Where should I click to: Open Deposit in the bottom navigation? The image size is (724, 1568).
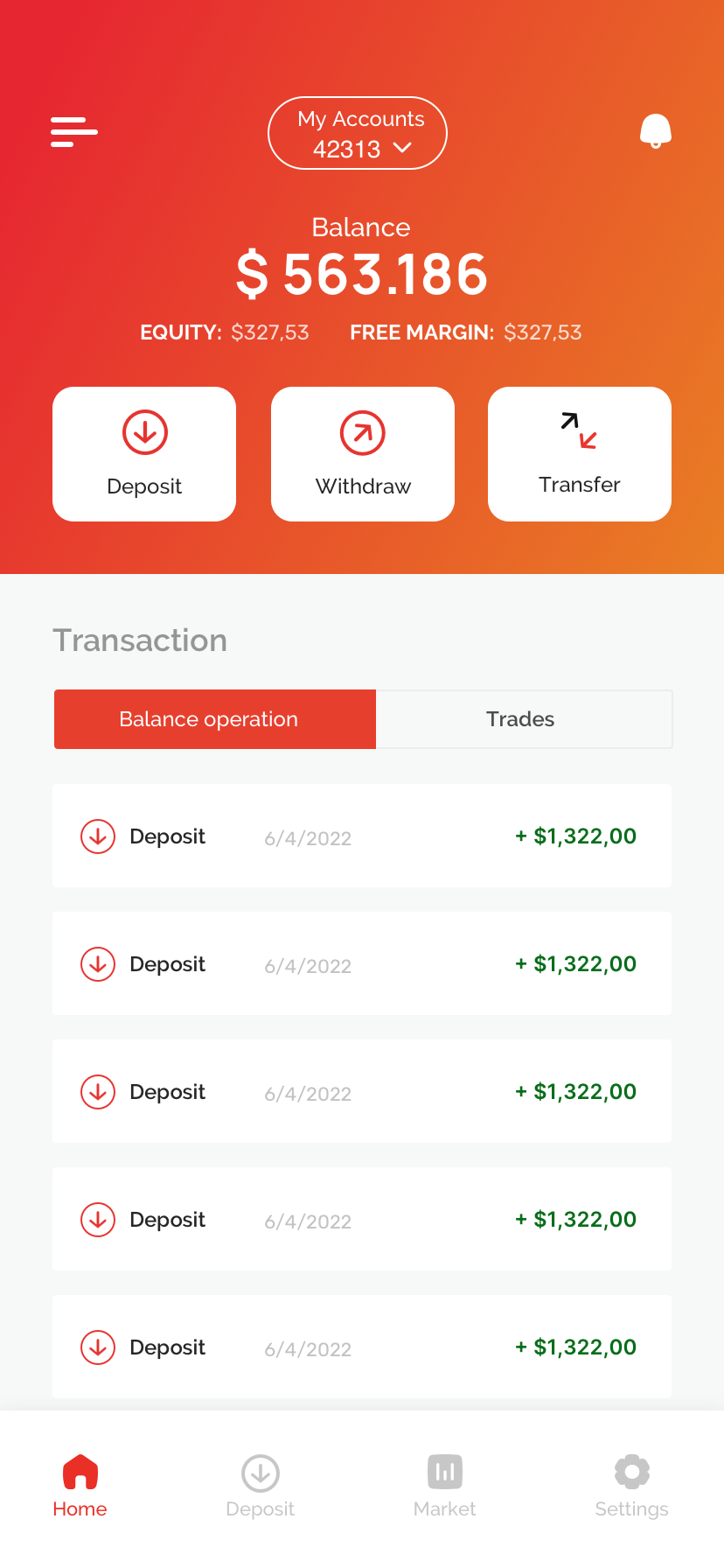[x=260, y=1487]
